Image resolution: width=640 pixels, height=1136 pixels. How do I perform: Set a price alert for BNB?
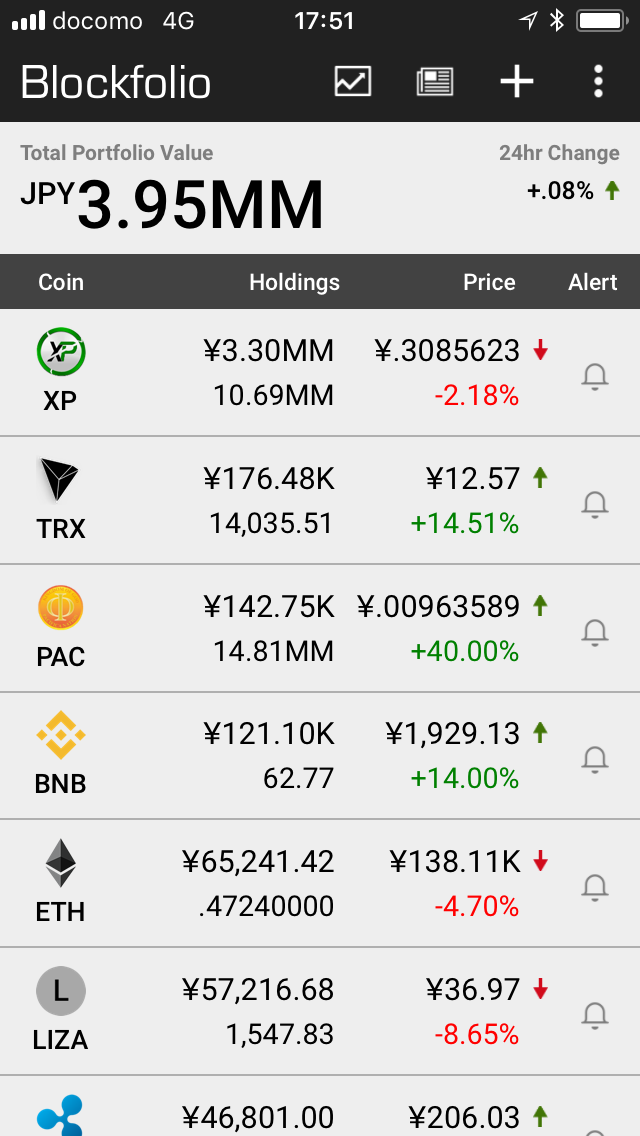coord(595,759)
